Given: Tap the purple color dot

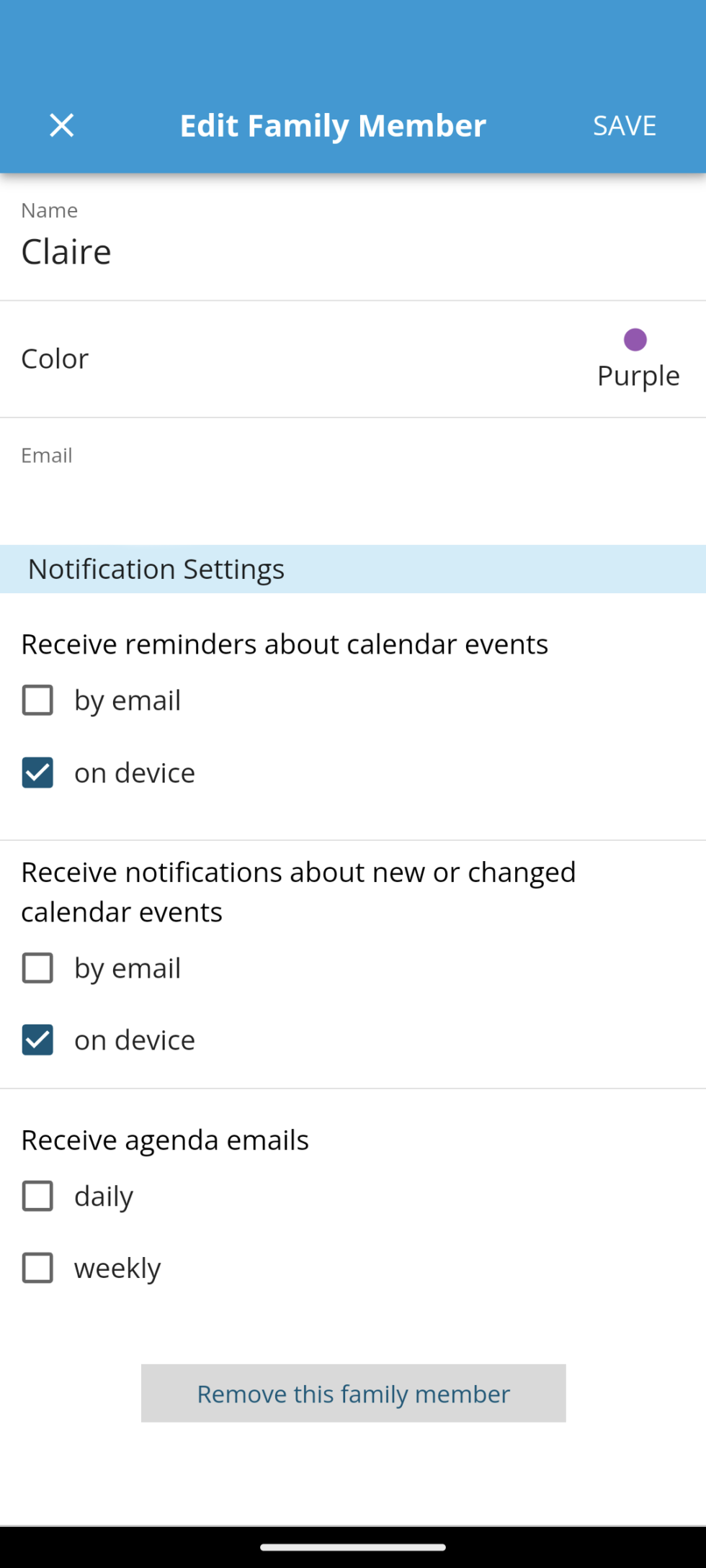Looking at the screenshot, I should click(x=635, y=340).
